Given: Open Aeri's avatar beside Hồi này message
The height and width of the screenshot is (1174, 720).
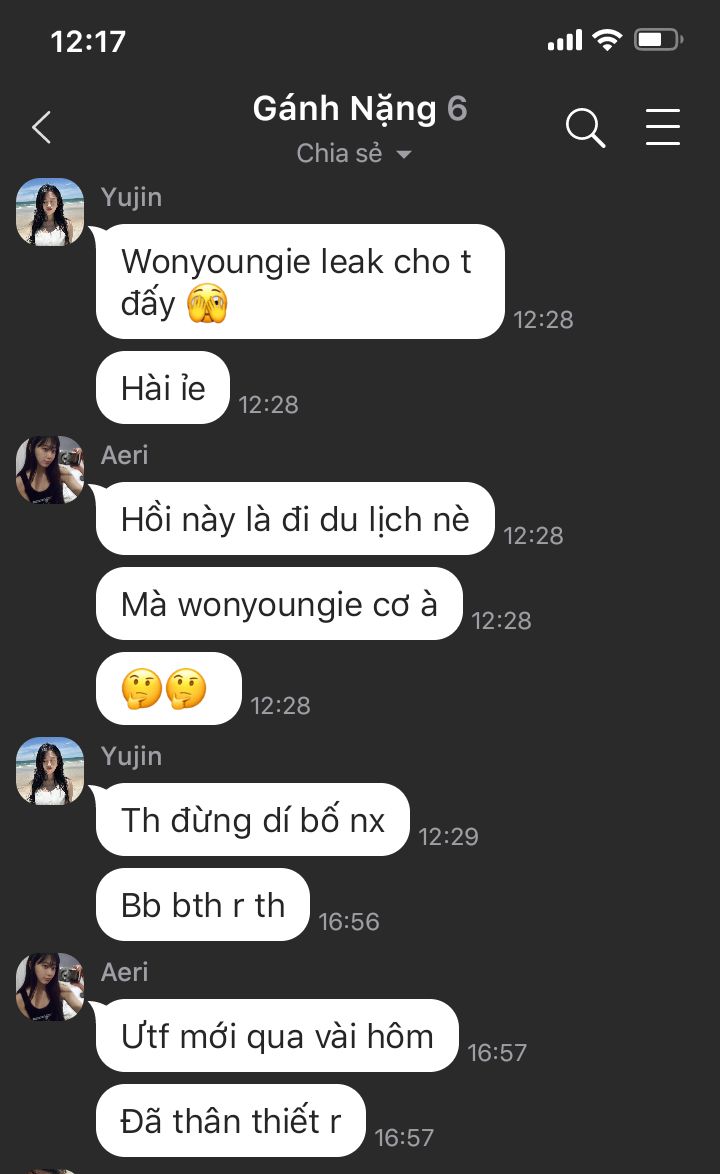Looking at the screenshot, I should [x=50, y=469].
